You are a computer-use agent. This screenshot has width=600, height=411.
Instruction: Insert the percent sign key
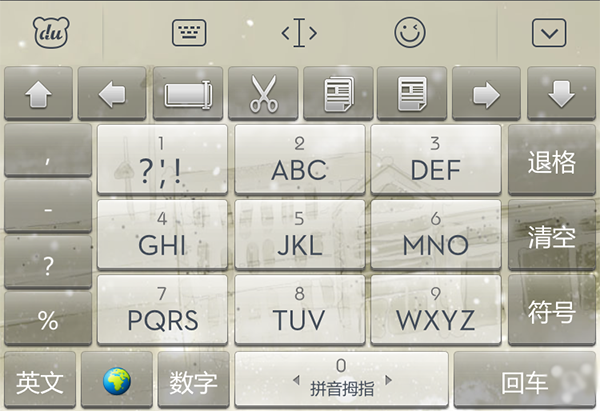tap(47, 319)
